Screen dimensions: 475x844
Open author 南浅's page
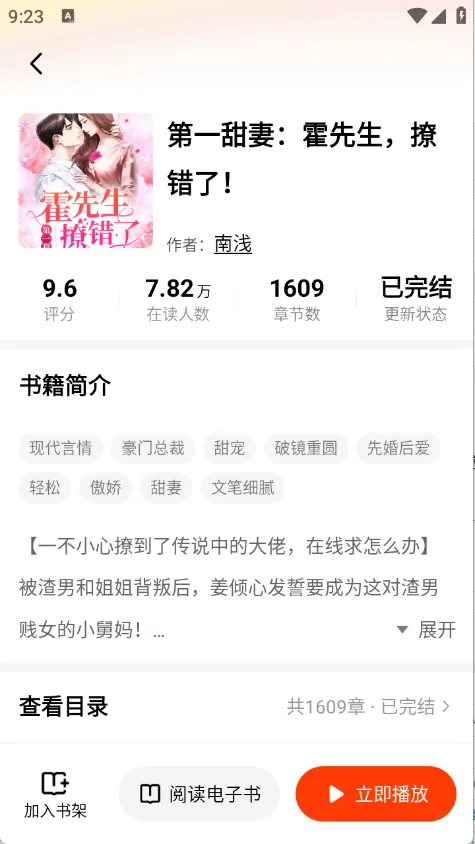tap(233, 244)
